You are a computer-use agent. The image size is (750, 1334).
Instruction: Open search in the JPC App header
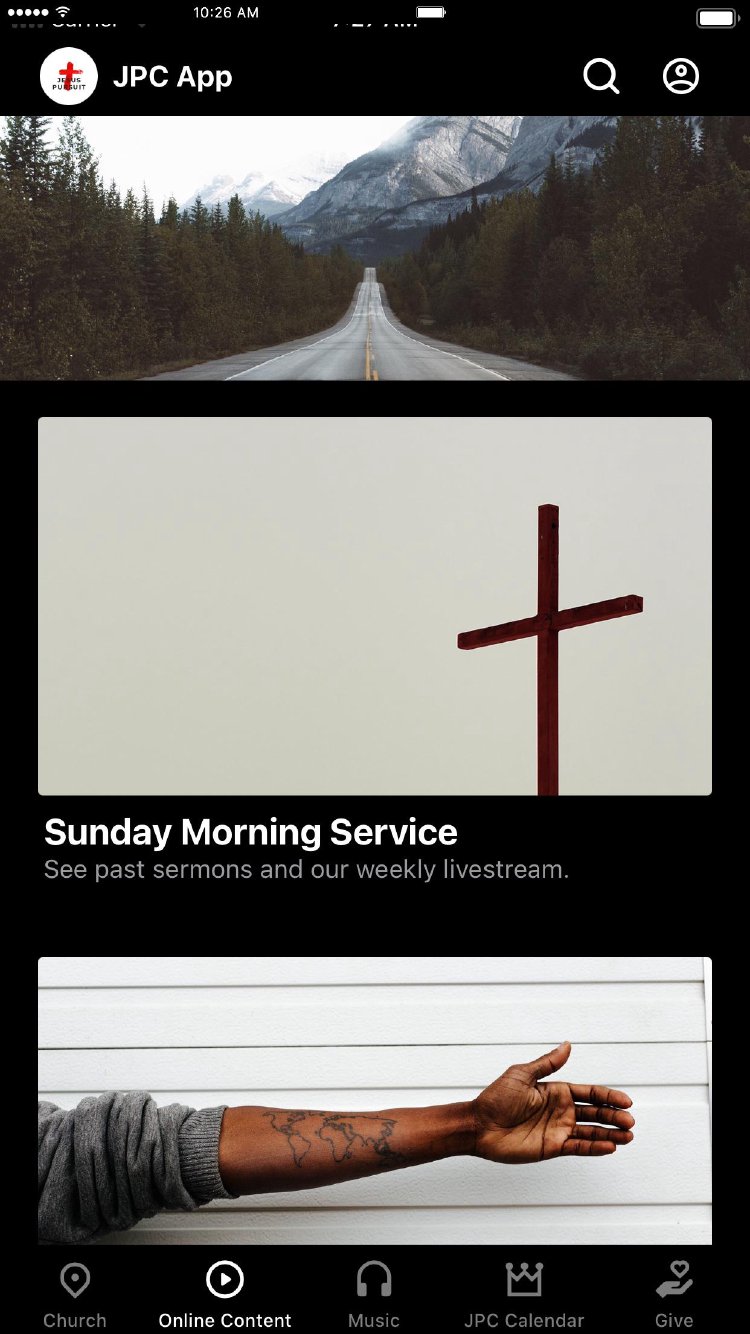[601, 76]
